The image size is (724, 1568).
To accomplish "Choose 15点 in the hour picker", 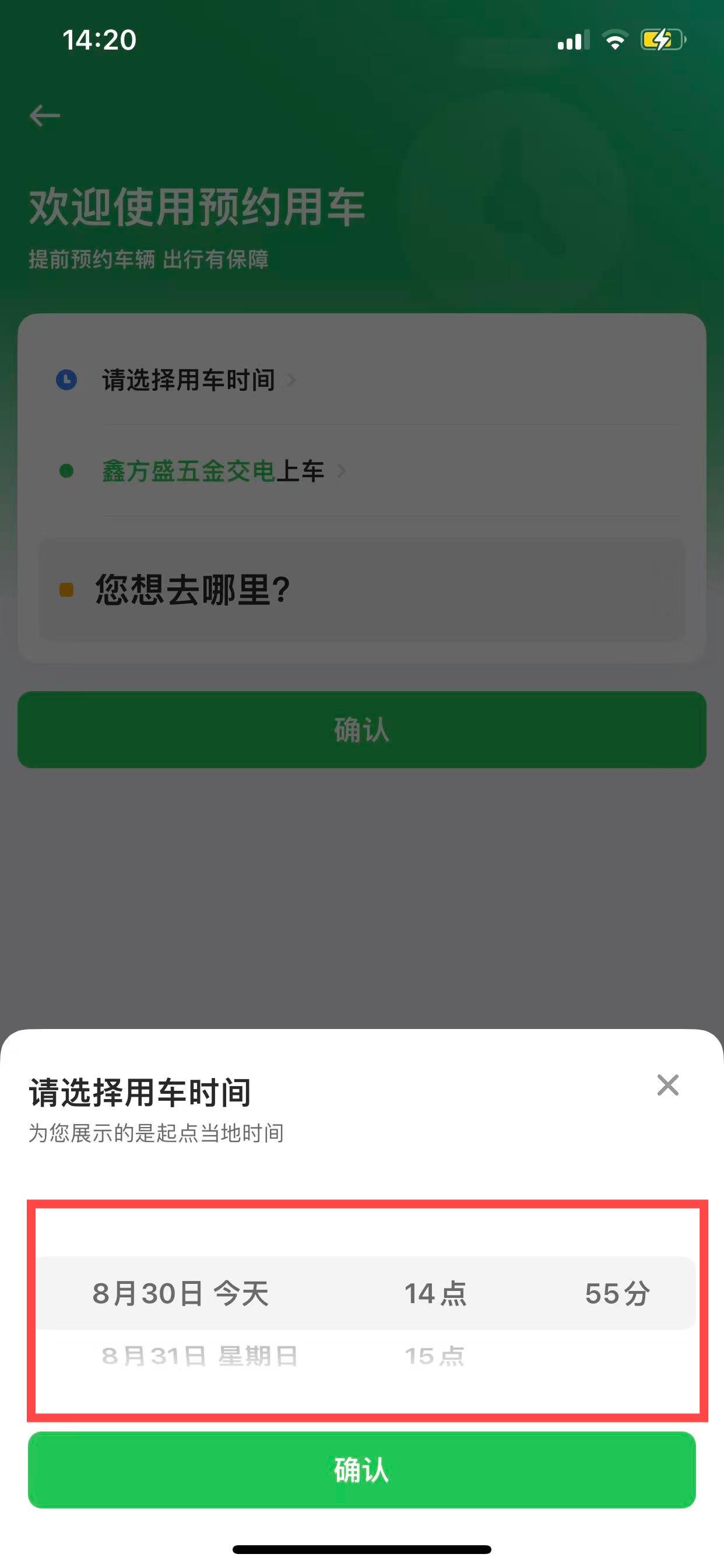I will (x=434, y=1356).
